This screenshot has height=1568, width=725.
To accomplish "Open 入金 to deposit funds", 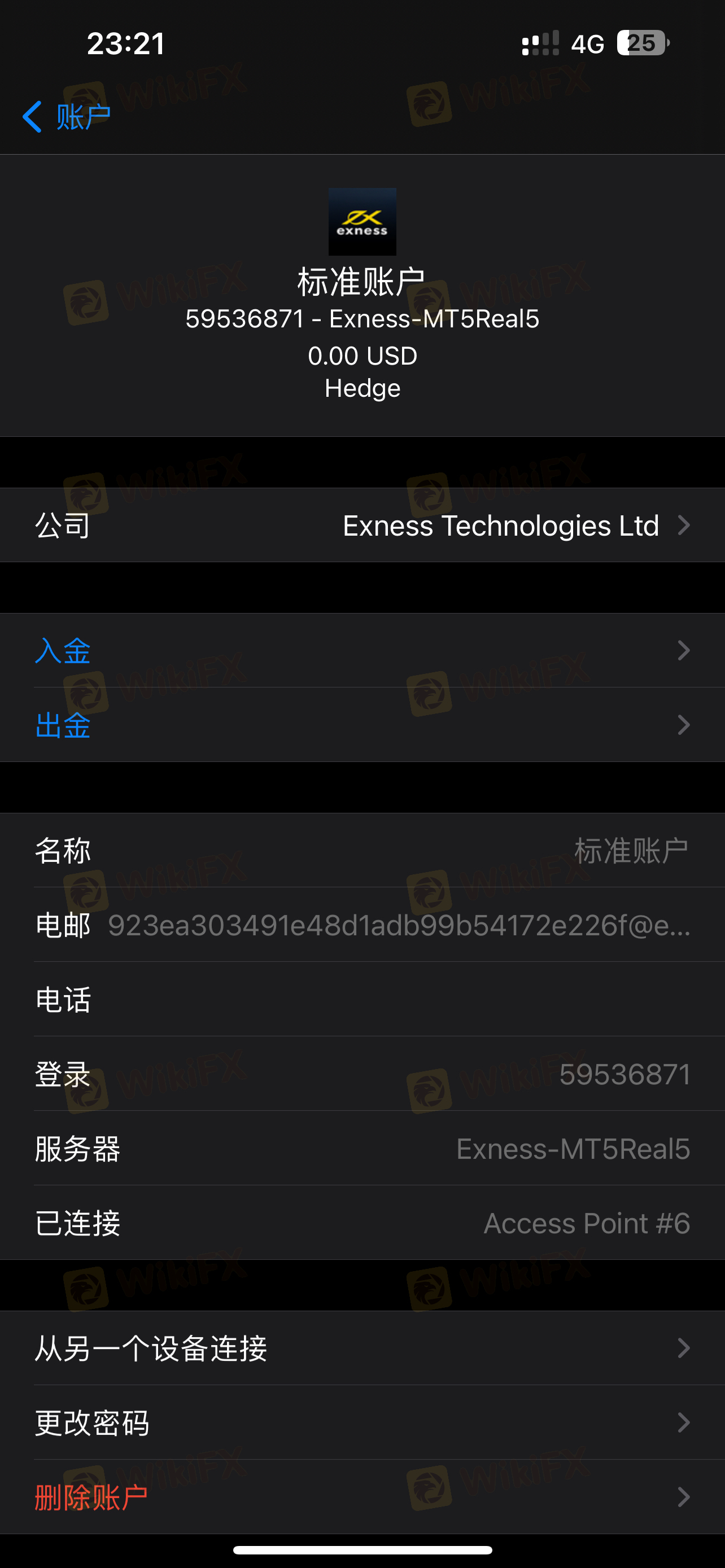I will click(x=362, y=650).
